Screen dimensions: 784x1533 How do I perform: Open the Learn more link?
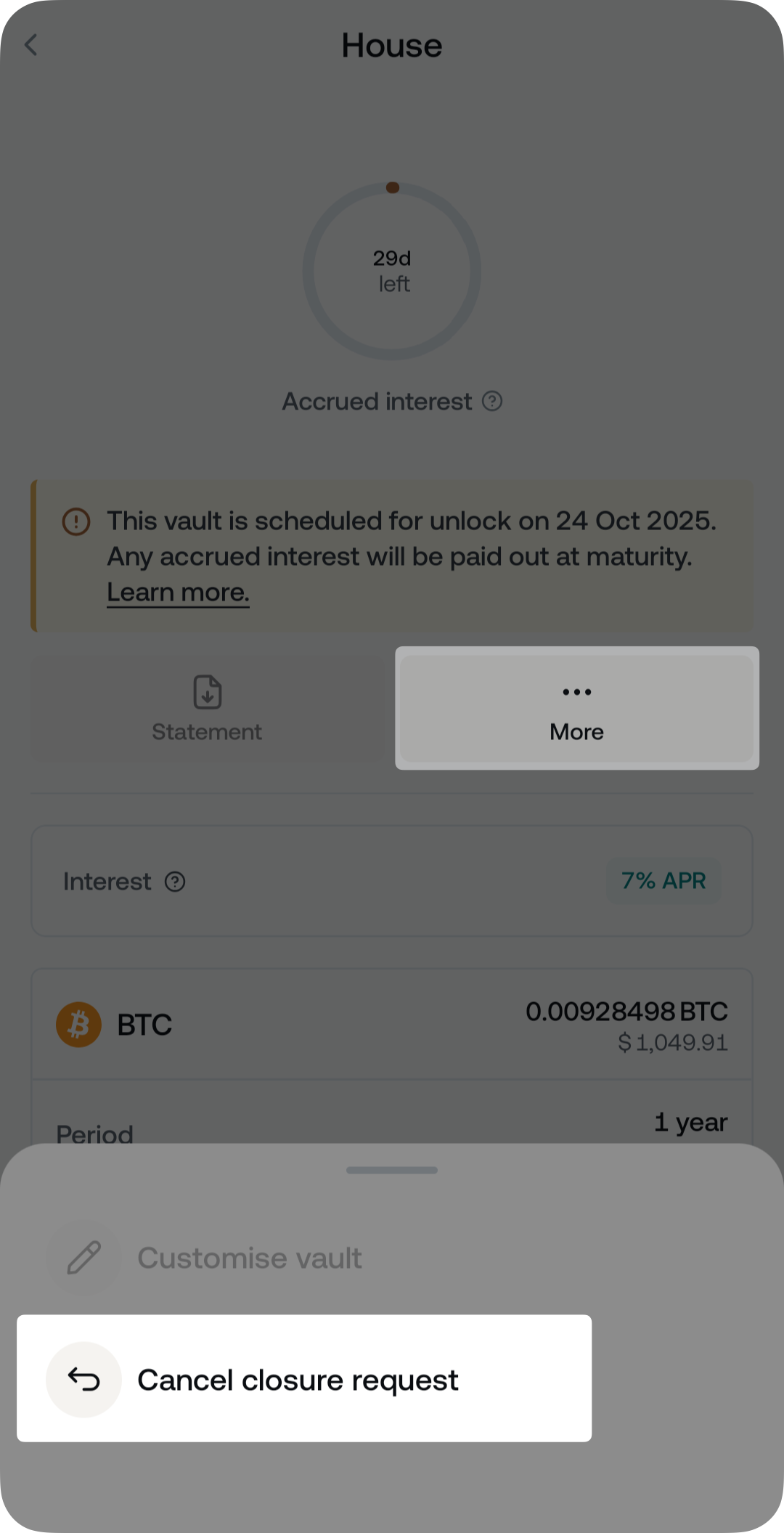(178, 593)
